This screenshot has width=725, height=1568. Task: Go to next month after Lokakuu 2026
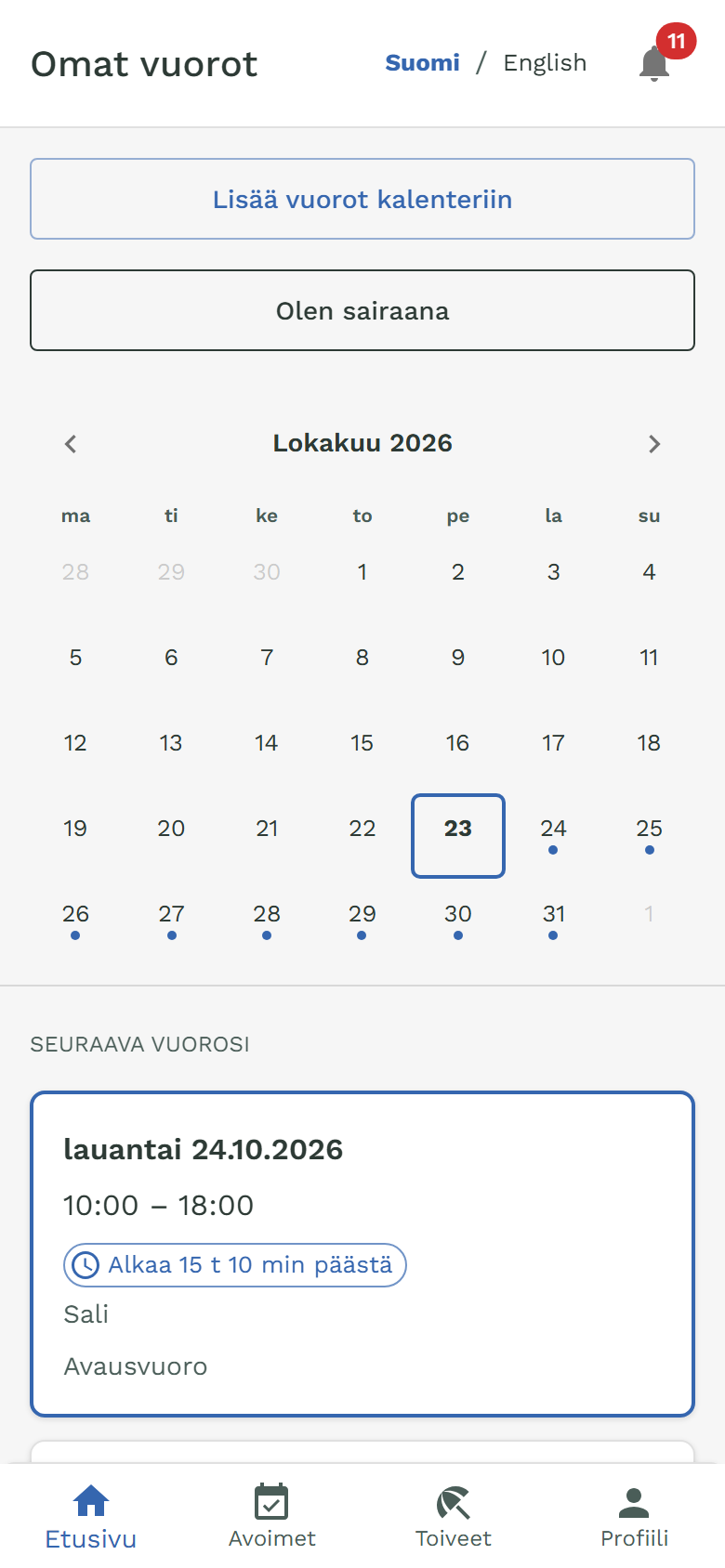click(654, 444)
